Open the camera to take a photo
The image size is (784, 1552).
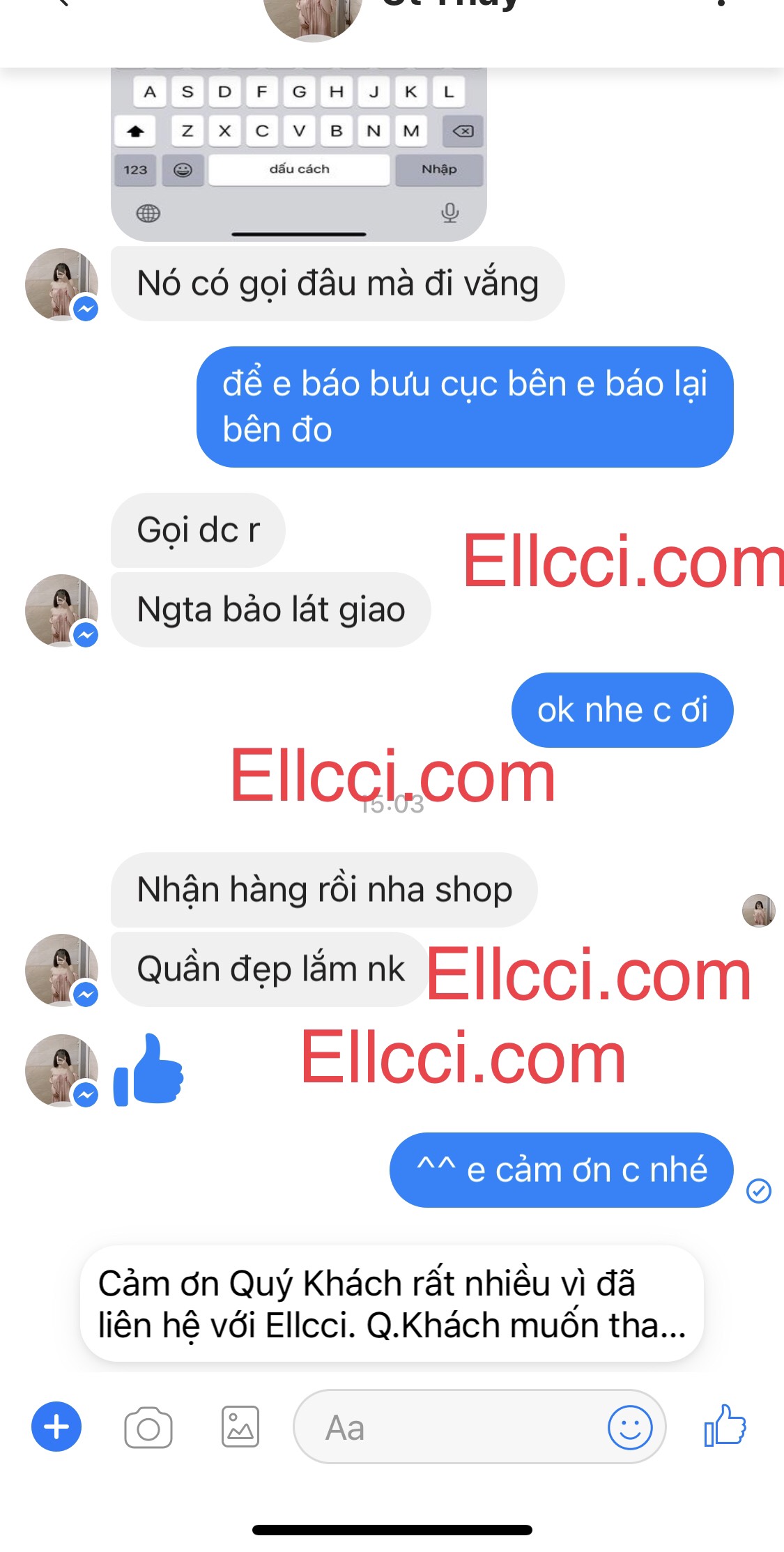point(148,1428)
